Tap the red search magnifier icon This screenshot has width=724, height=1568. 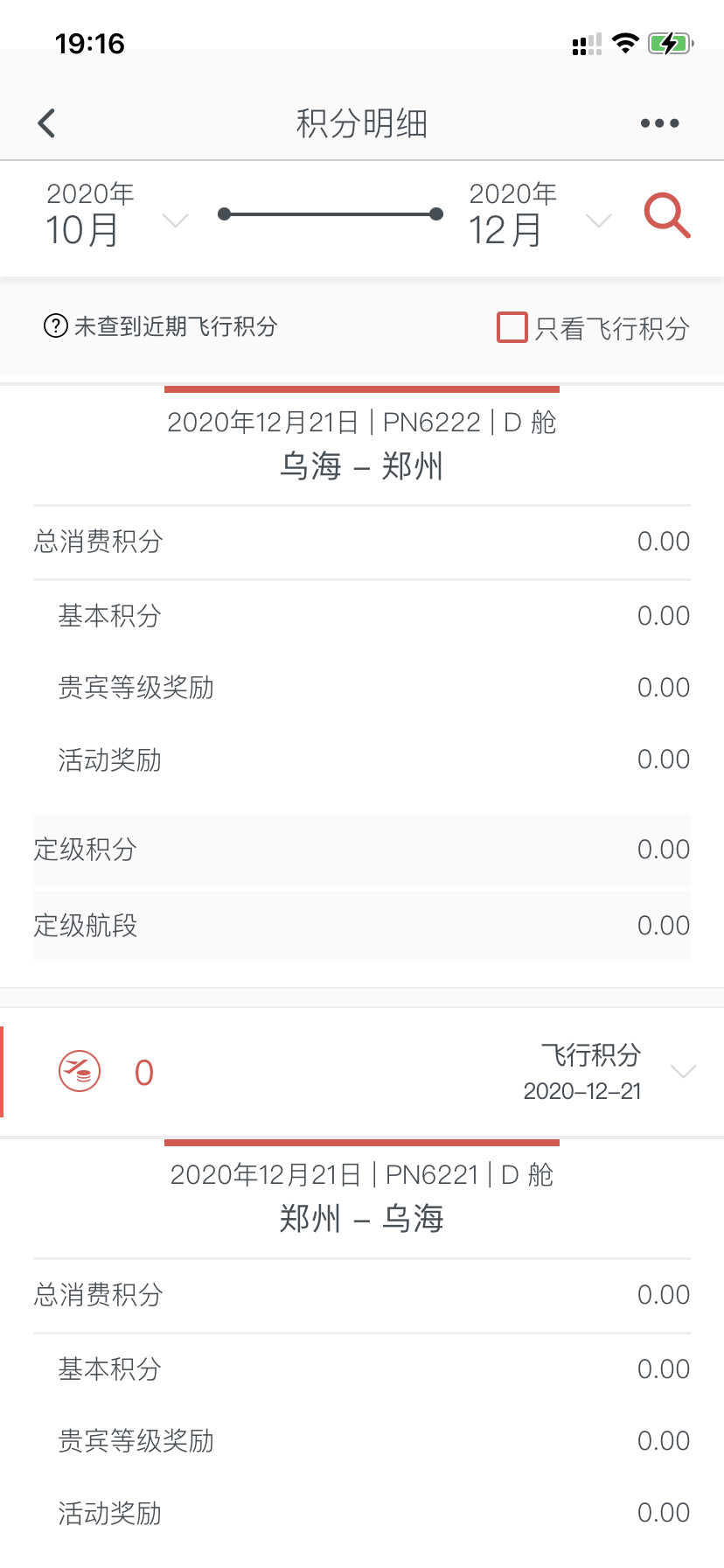667,215
